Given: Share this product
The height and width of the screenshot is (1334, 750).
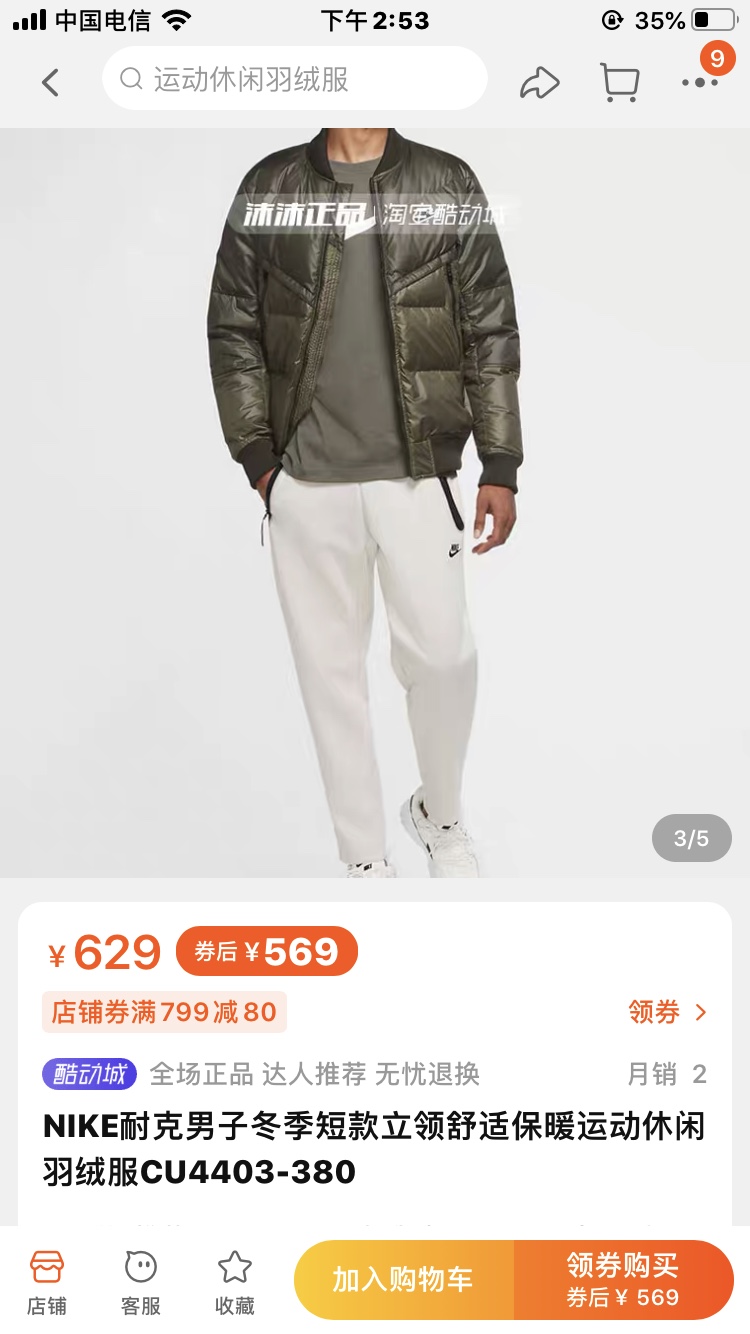Looking at the screenshot, I should click(539, 82).
